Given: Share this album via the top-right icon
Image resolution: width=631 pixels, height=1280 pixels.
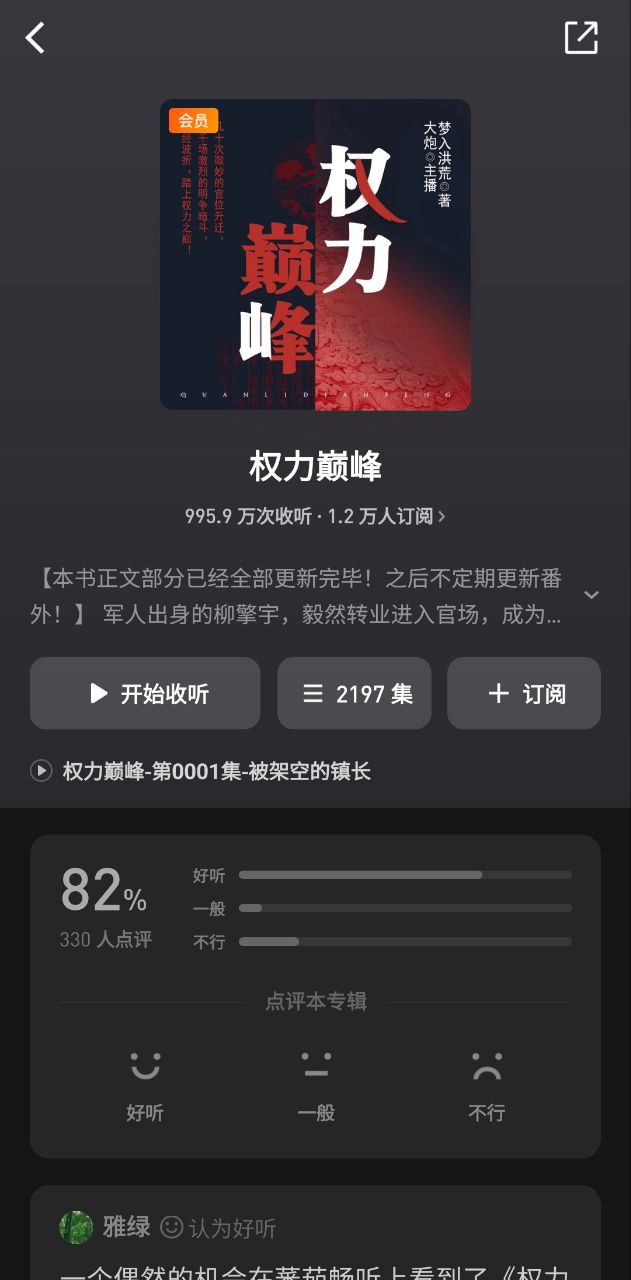Looking at the screenshot, I should [580, 38].
